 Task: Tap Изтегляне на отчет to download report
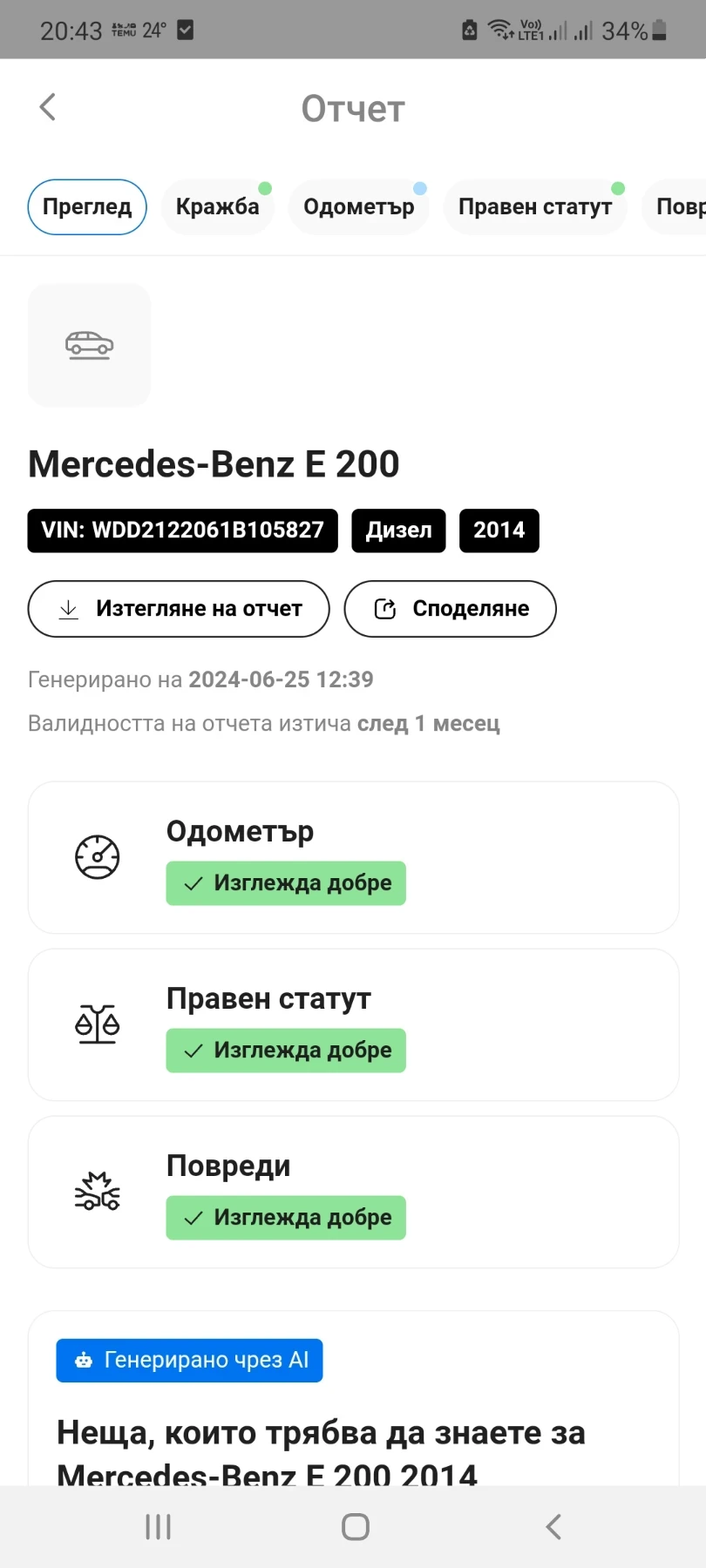pos(179,609)
